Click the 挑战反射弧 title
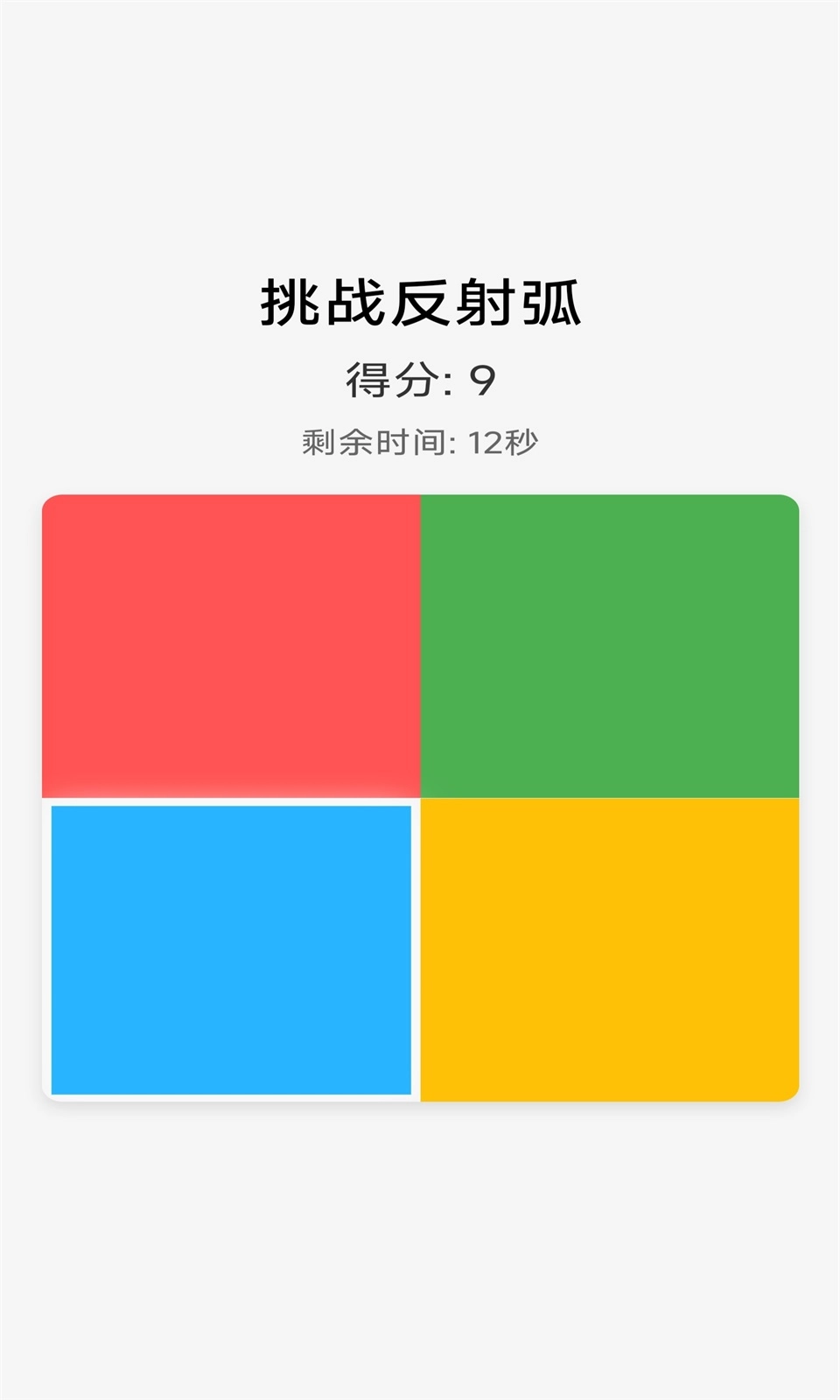840x1400 pixels. coord(420,302)
